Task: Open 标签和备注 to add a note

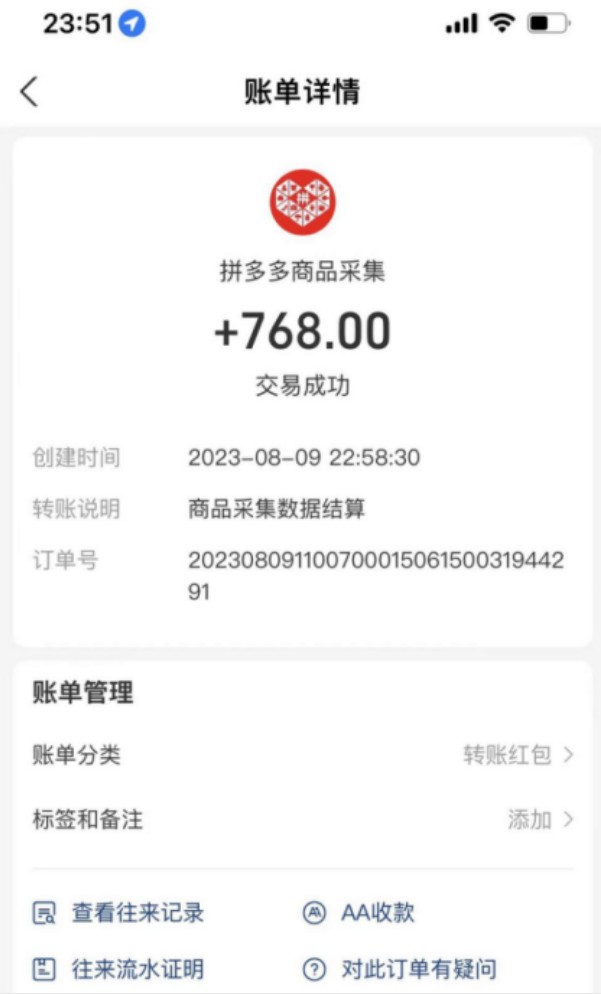Action: pos(301,820)
